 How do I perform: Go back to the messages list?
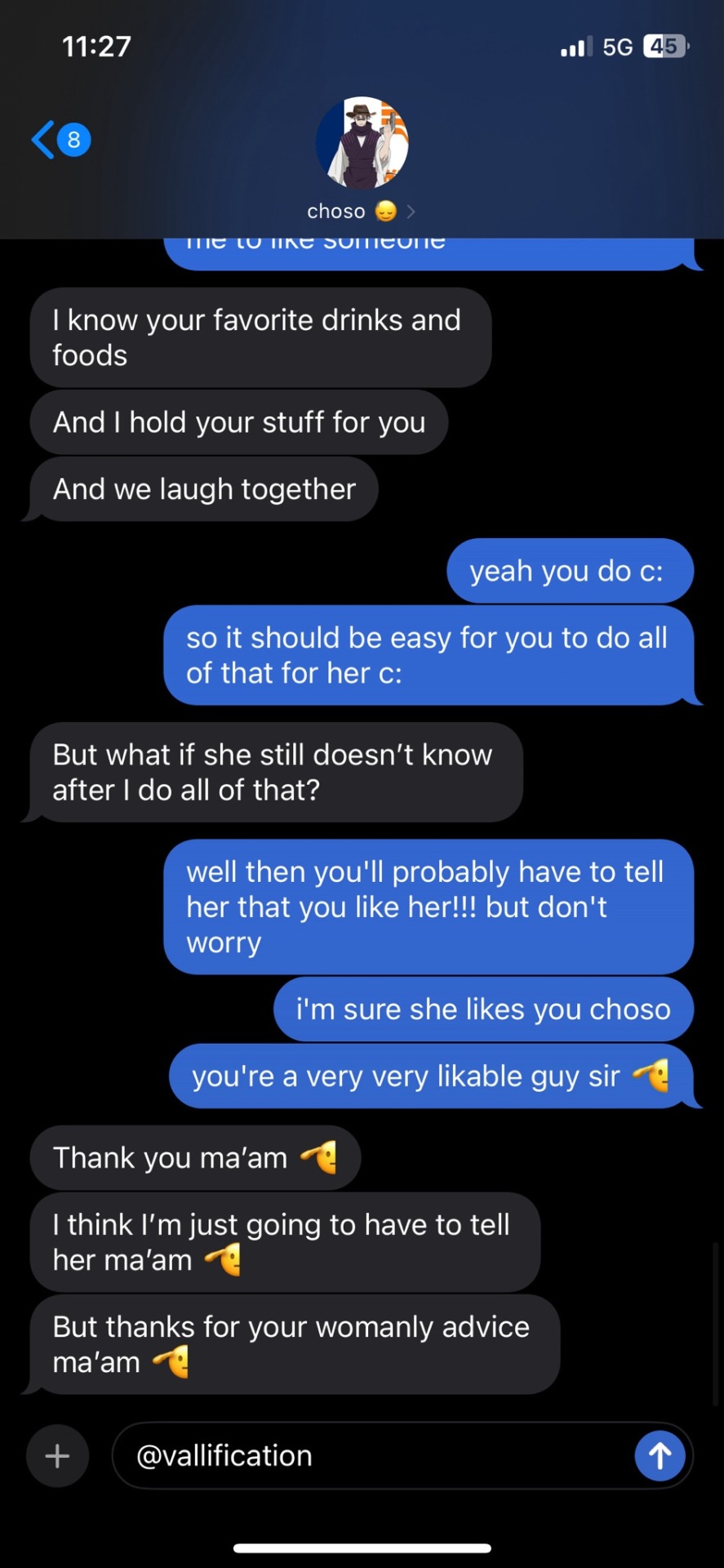click(59, 140)
